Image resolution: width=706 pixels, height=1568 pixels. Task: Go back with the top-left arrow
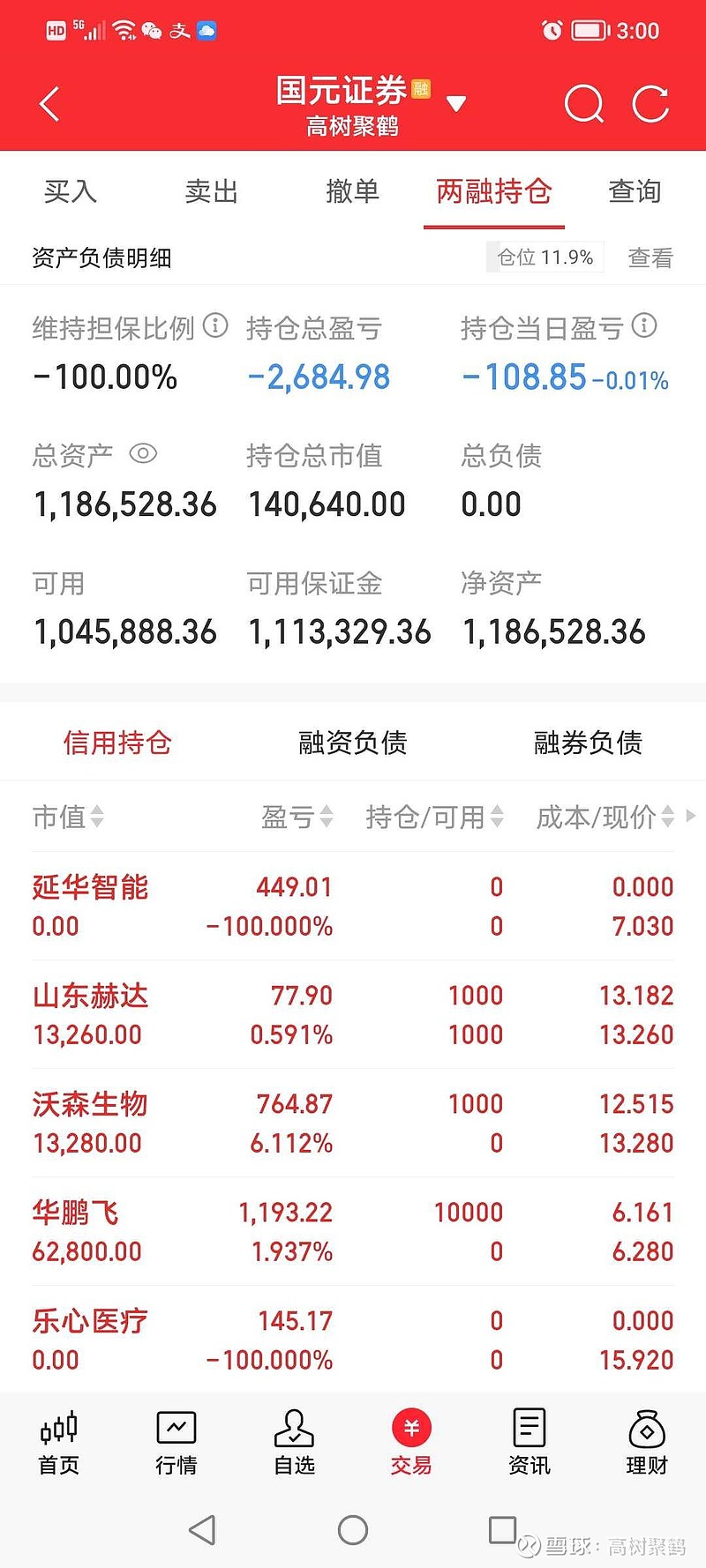click(x=50, y=104)
